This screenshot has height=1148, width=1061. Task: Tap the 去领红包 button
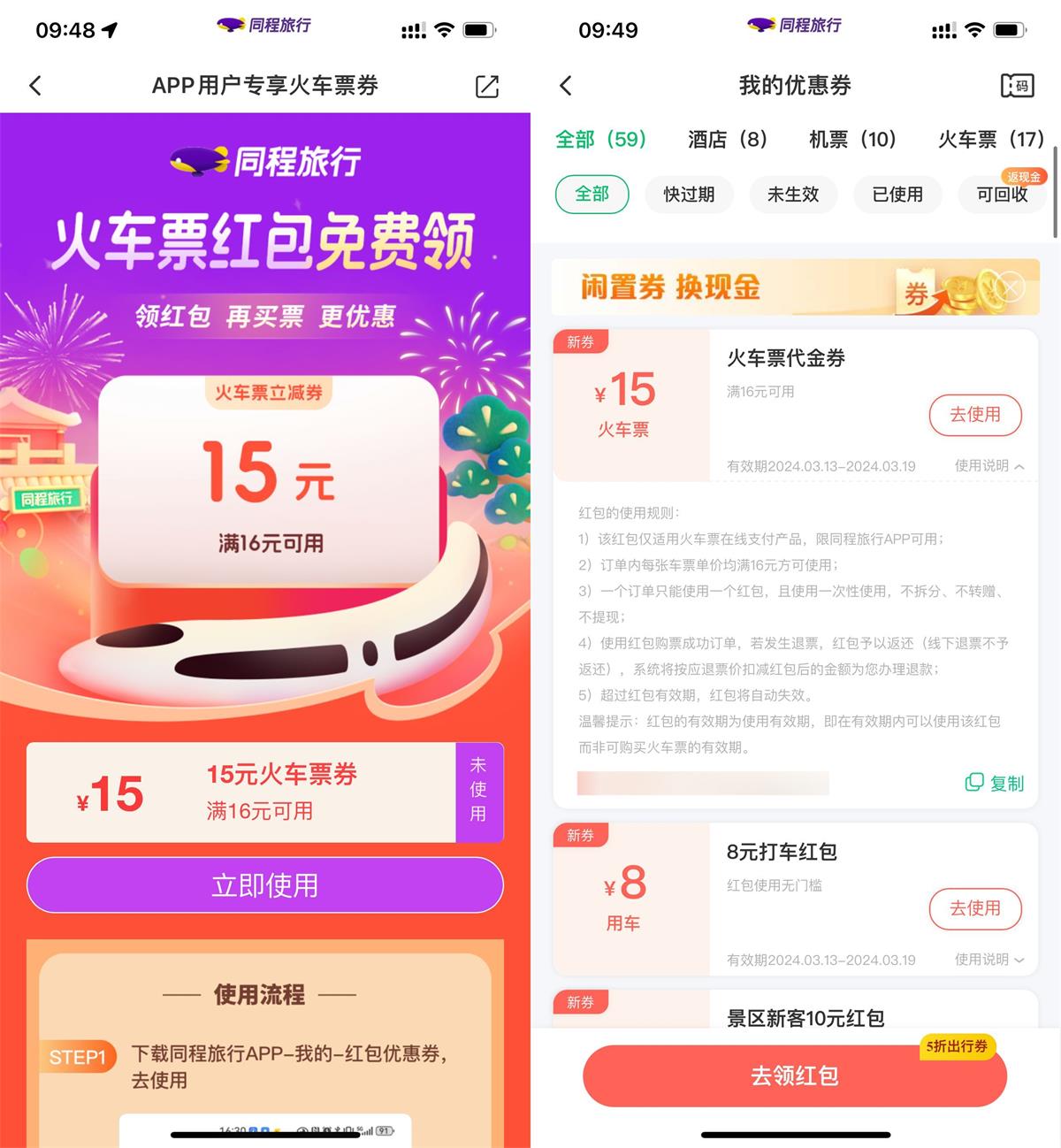794,1075
